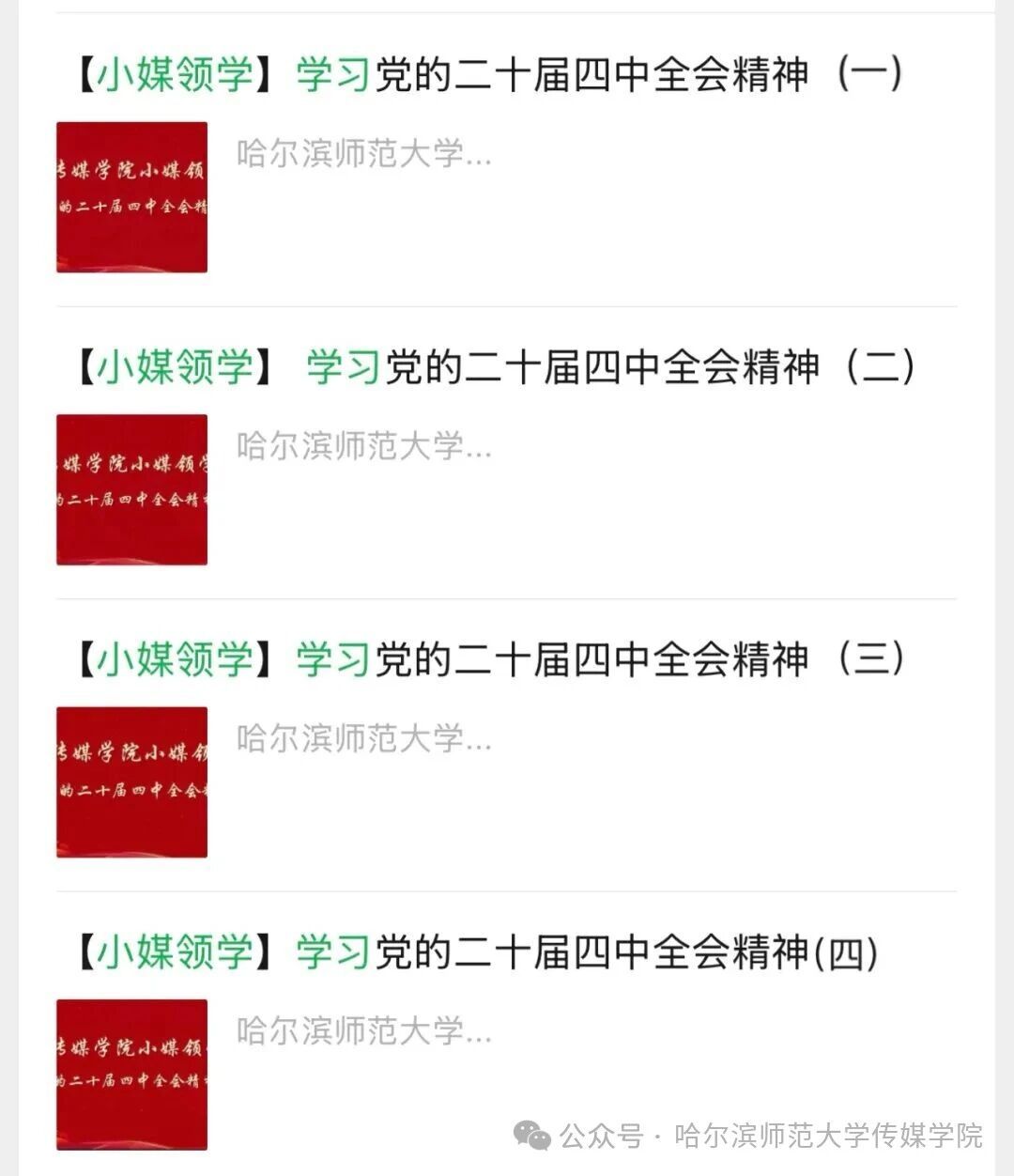
Task: Open the 学习党的二十届四中全会精神（二）article
Action: [493, 367]
